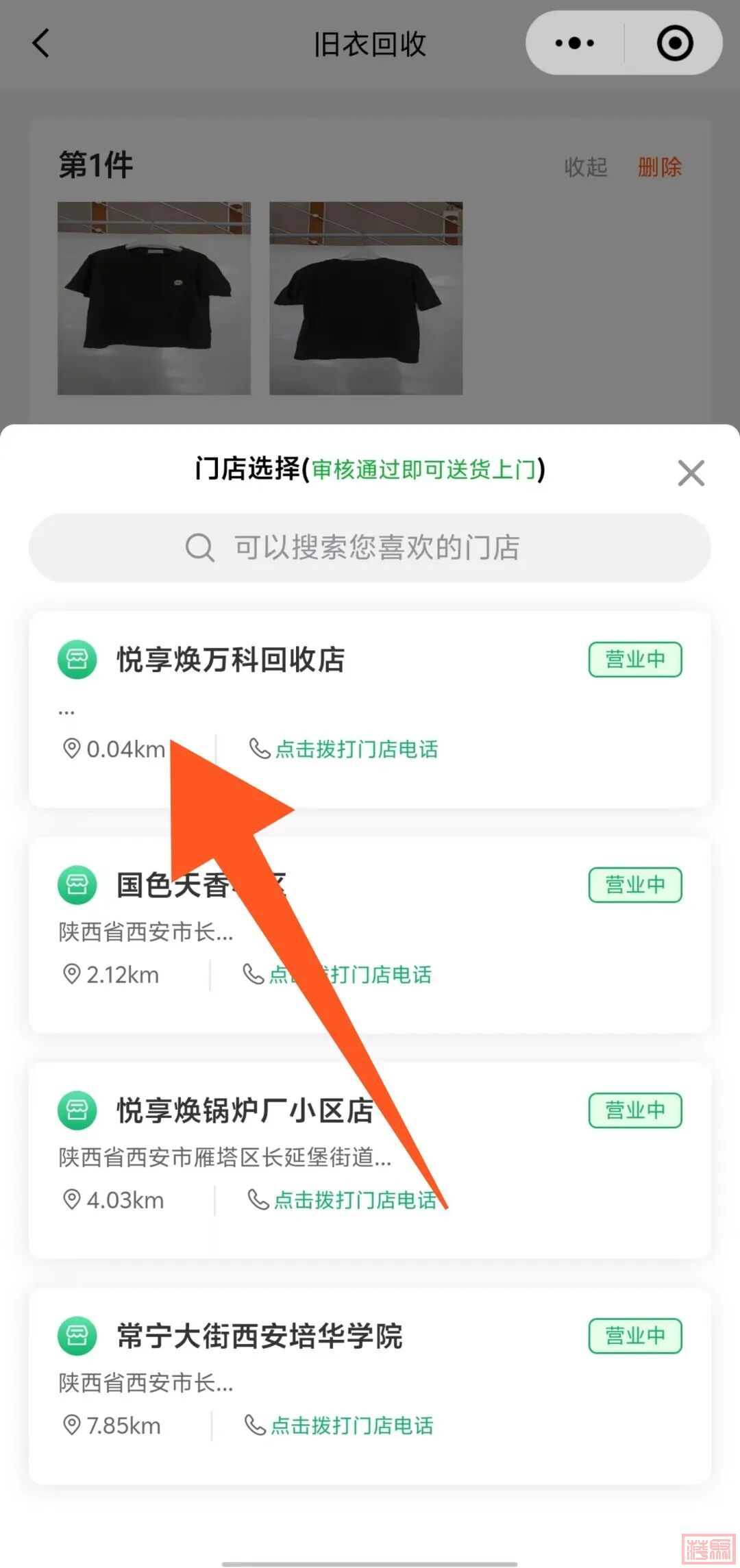Close the 门店选择 store picker
The image size is (740, 1568).
pos(691,473)
